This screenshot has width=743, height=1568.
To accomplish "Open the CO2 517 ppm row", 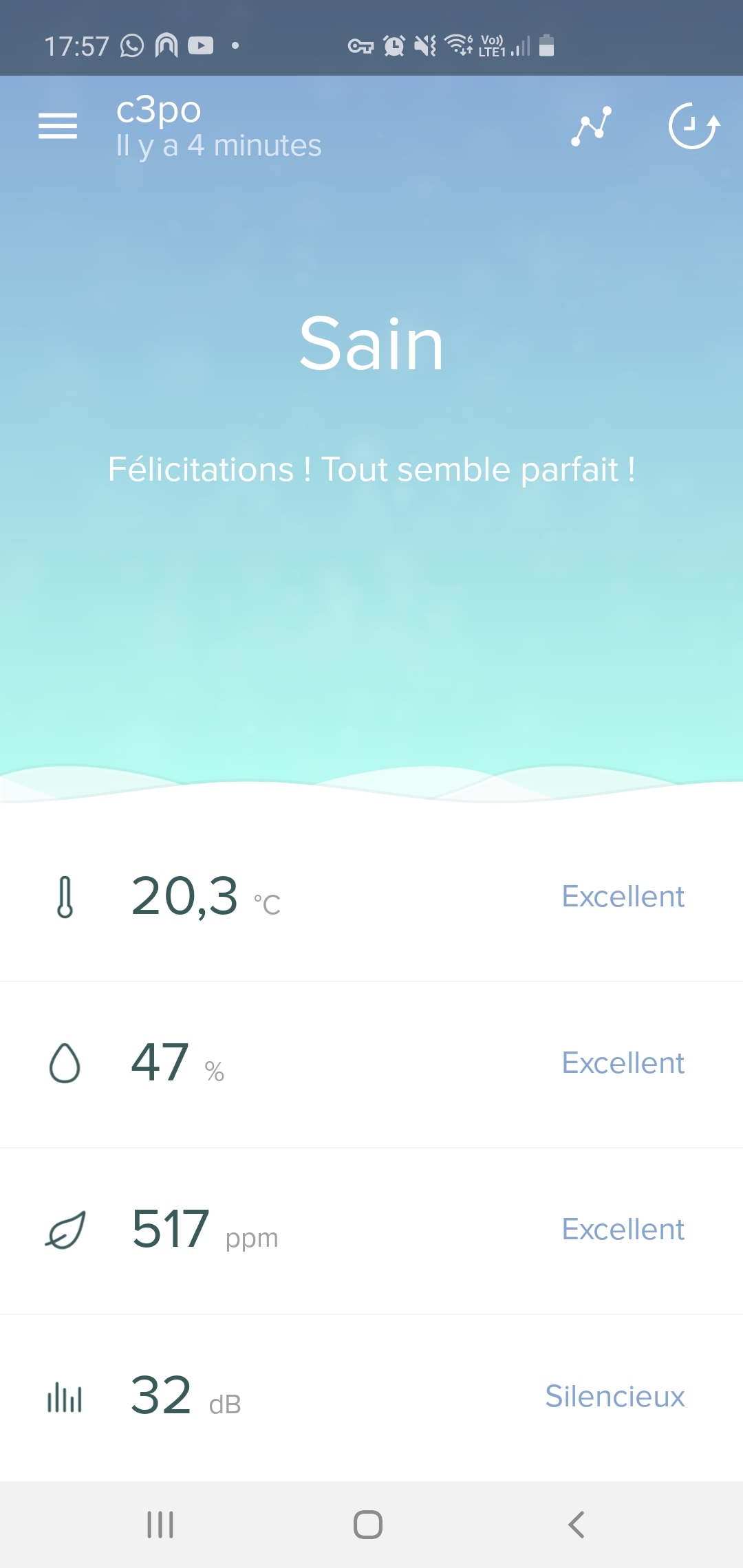I will (x=371, y=1231).
